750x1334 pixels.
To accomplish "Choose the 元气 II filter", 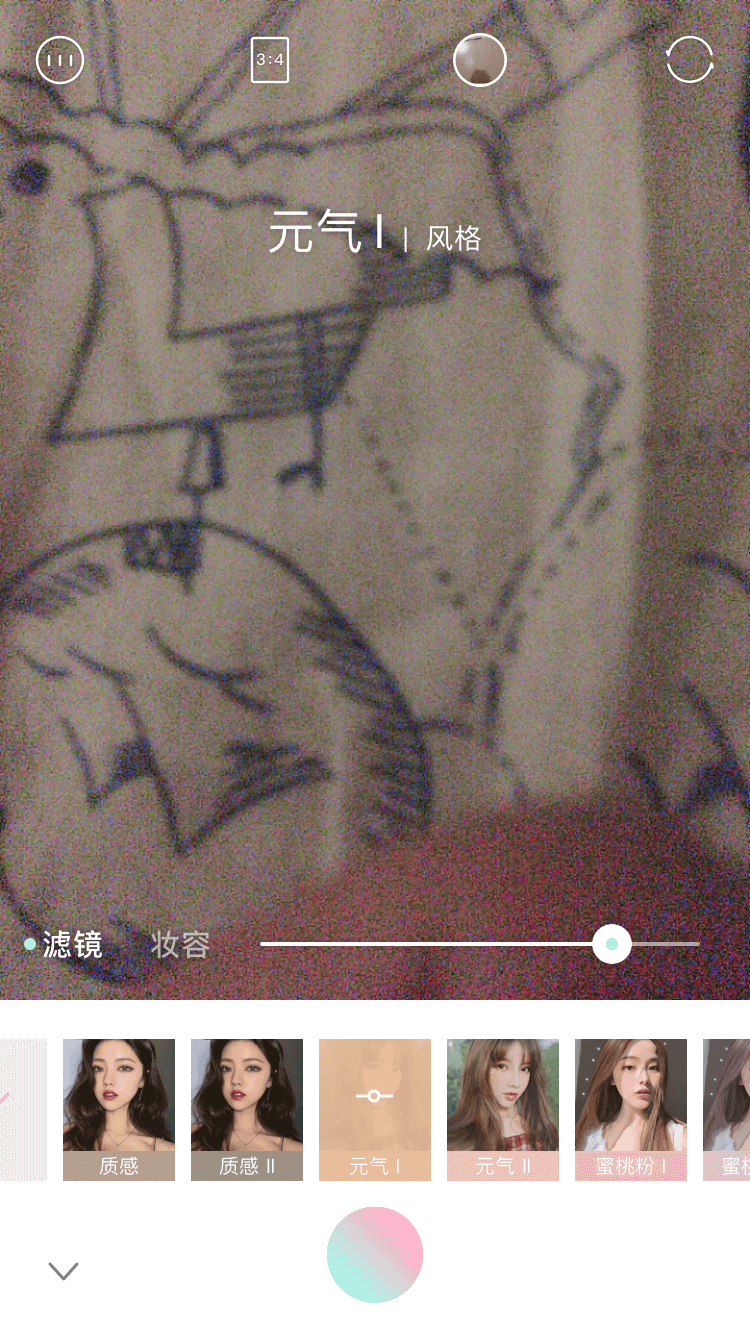I will click(503, 1110).
